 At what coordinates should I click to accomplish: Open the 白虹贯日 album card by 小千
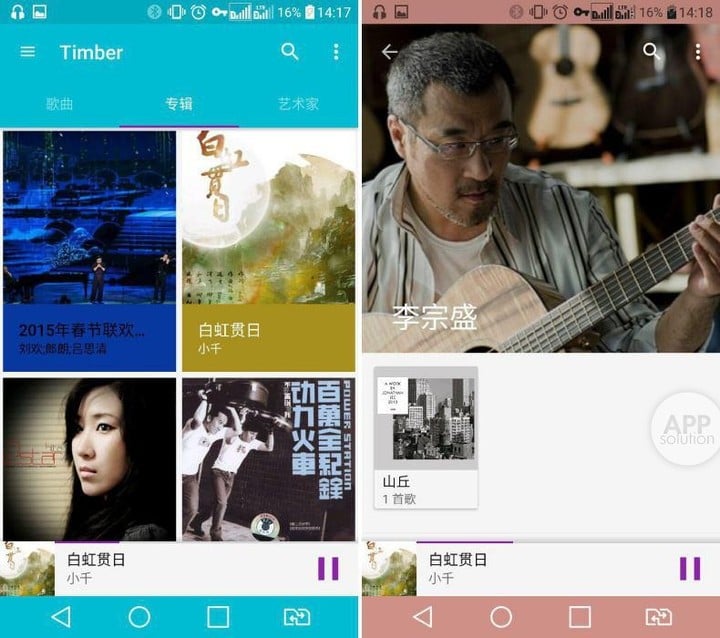[x=268, y=250]
